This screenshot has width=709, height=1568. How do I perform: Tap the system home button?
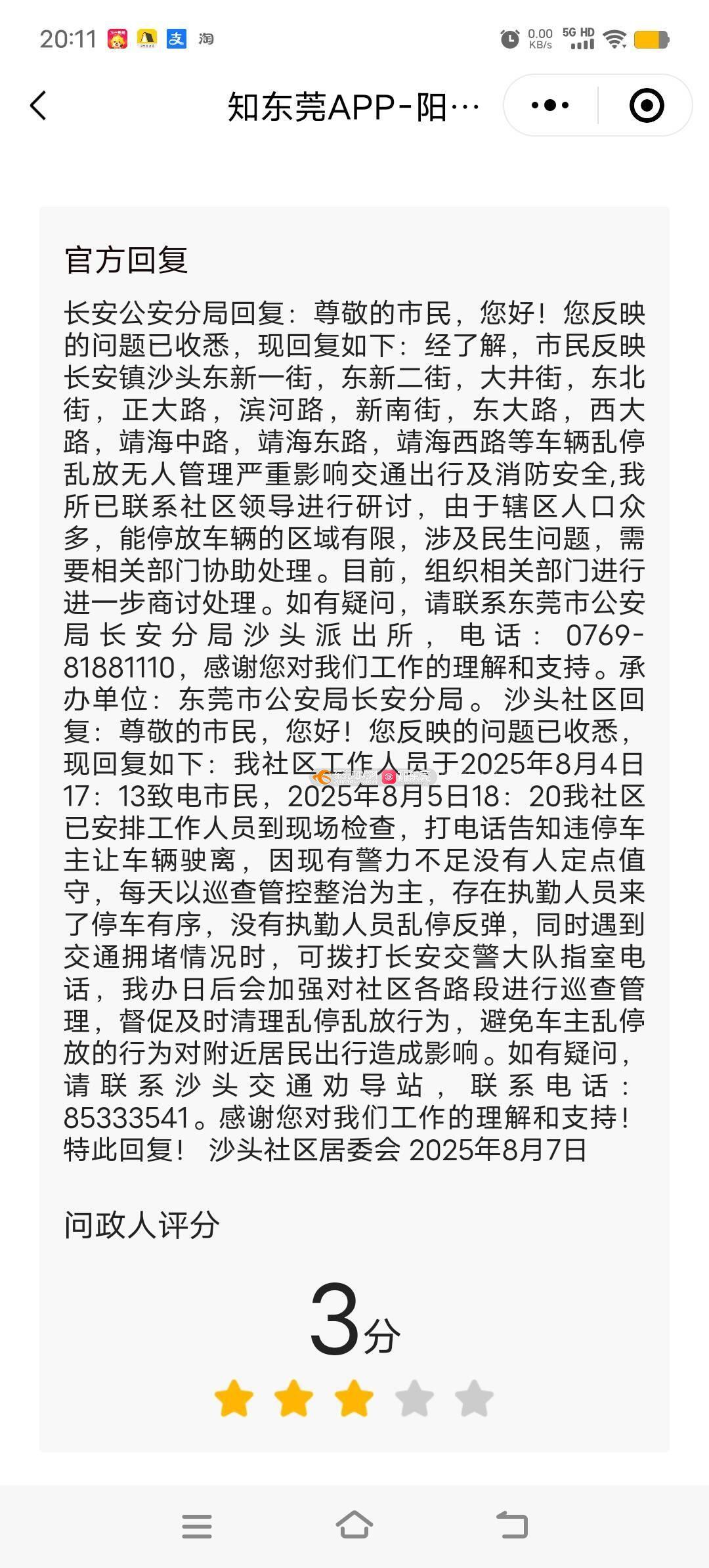tap(354, 1525)
